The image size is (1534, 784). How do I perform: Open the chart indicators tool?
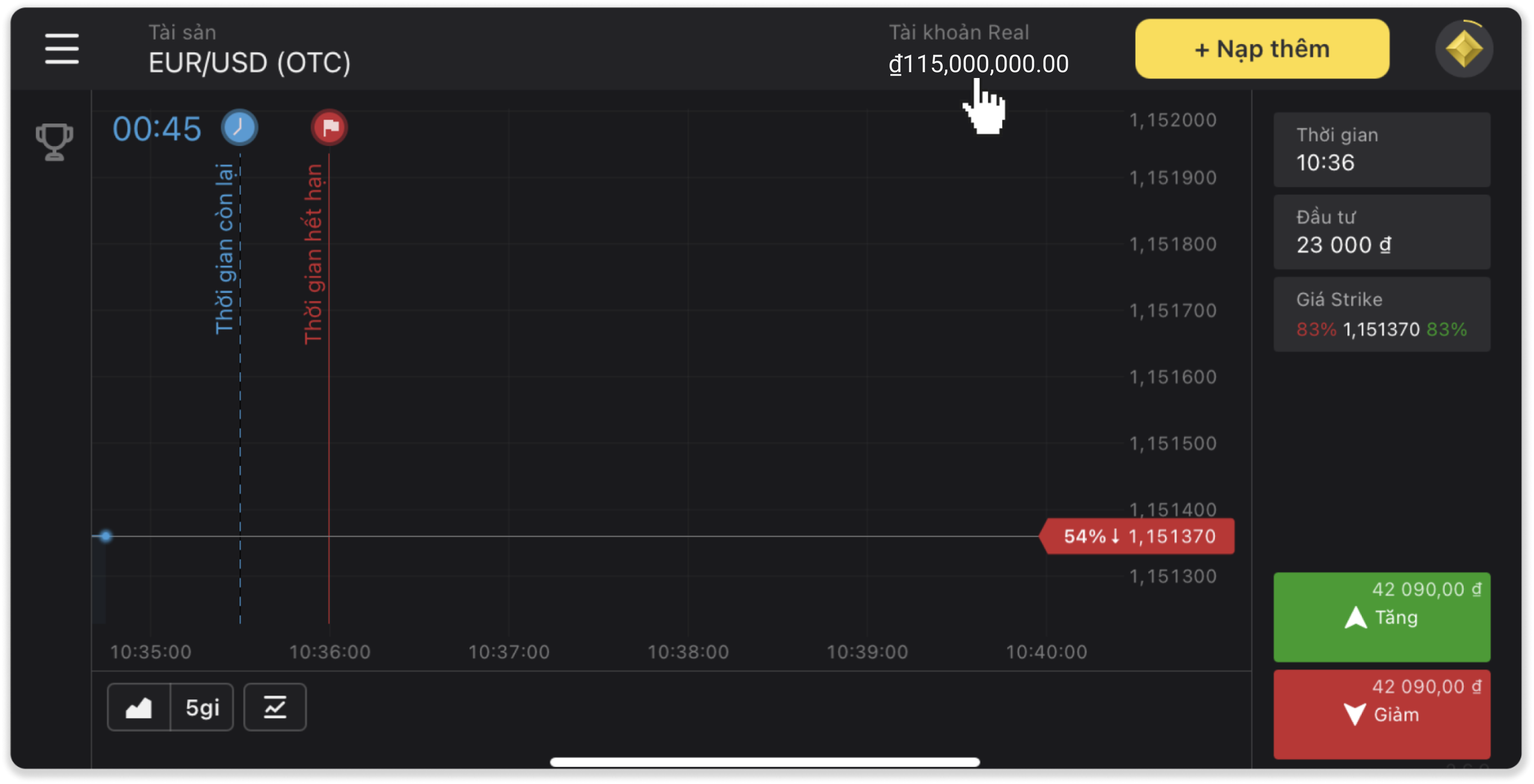click(275, 707)
